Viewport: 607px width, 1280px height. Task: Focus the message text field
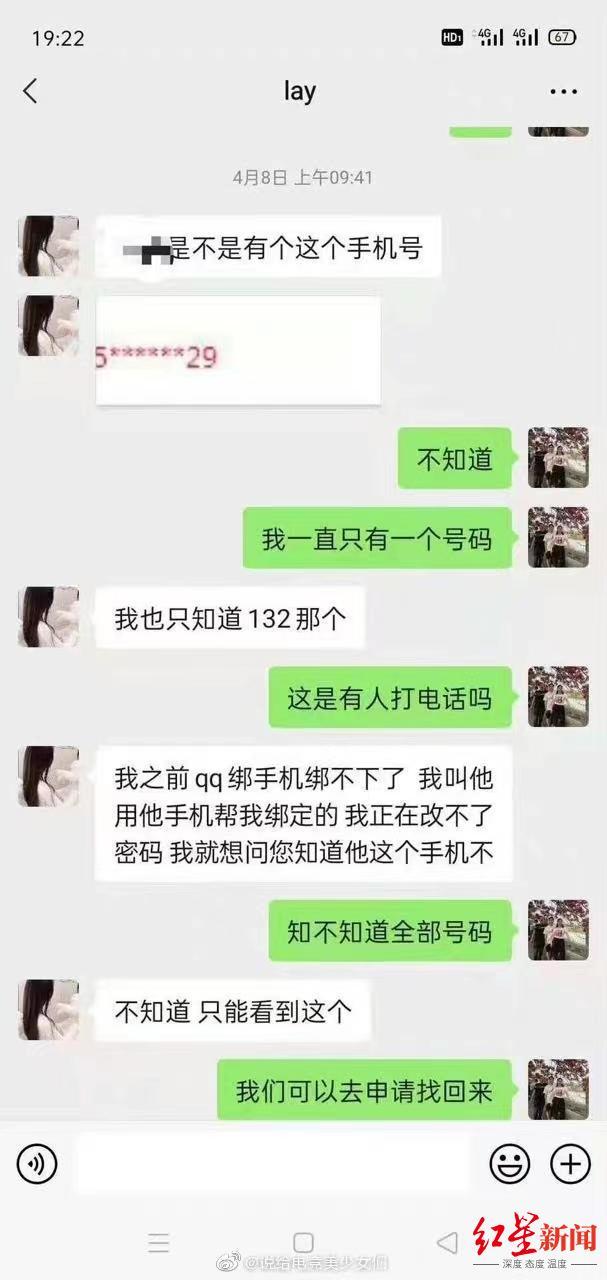coord(272,1163)
